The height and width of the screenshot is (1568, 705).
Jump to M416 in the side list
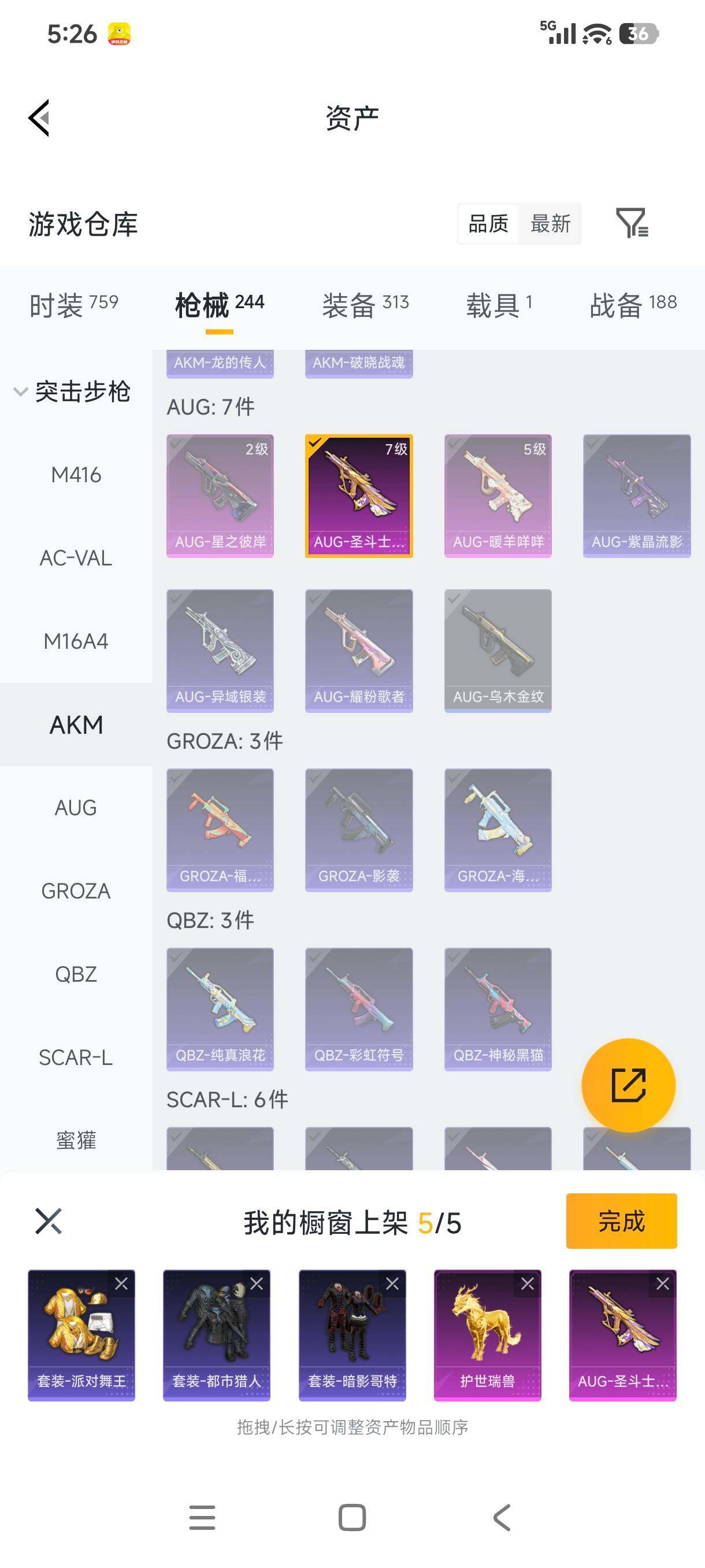tap(76, 475)
